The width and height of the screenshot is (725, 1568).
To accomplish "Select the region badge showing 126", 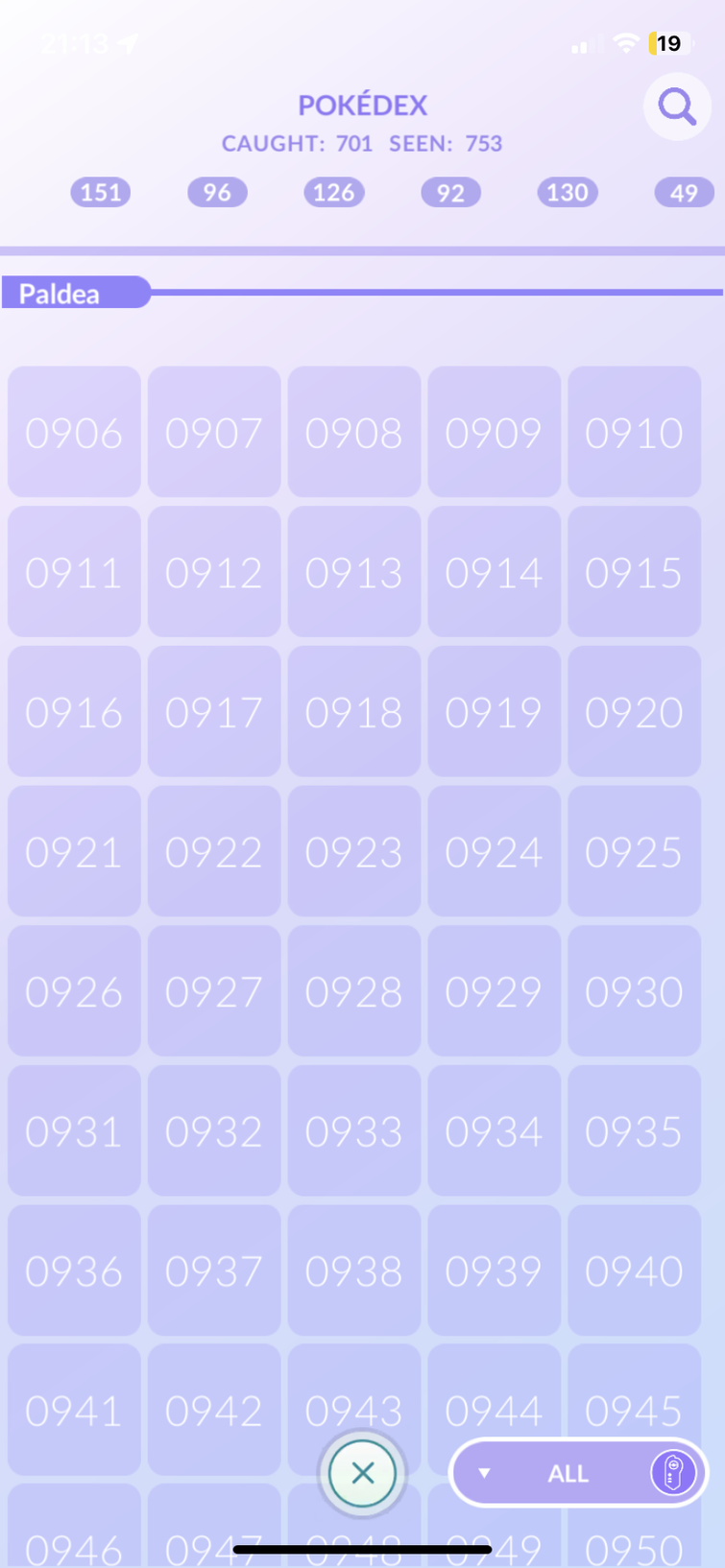I will [x=333, y=193].
